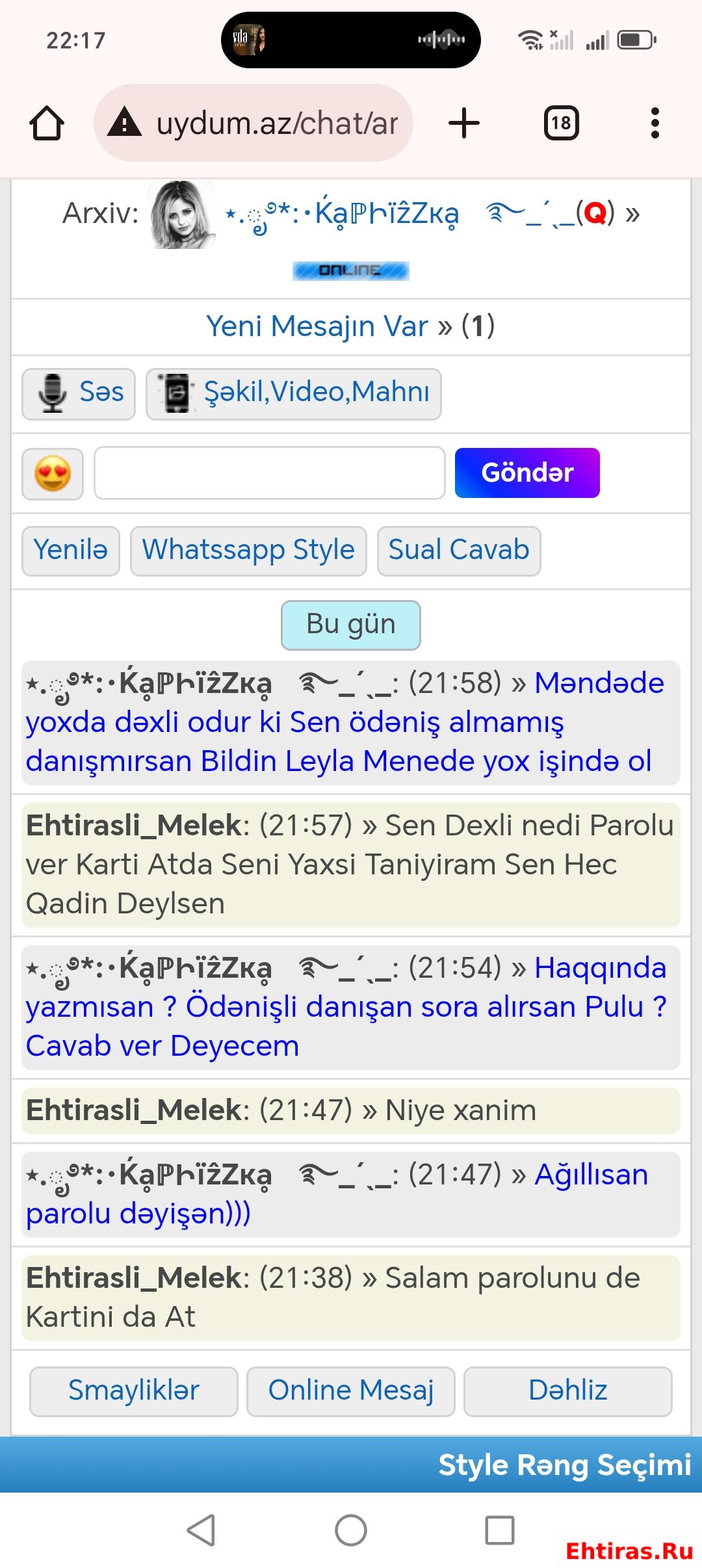Open the emoji picker with heart-eyes face
This screenshot has height=1568, width=702.
[53, 473]
